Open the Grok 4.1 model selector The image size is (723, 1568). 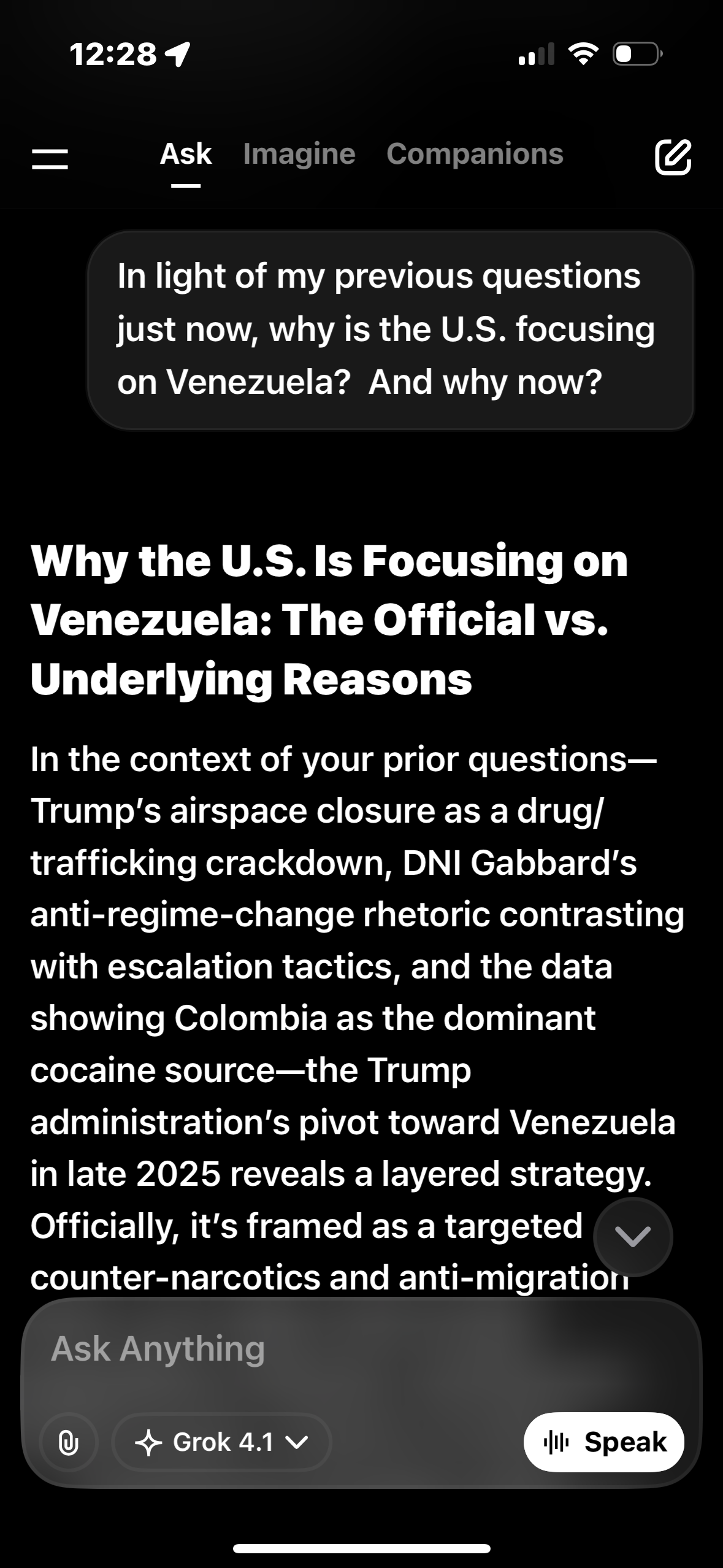click(x=222, y=1442)
